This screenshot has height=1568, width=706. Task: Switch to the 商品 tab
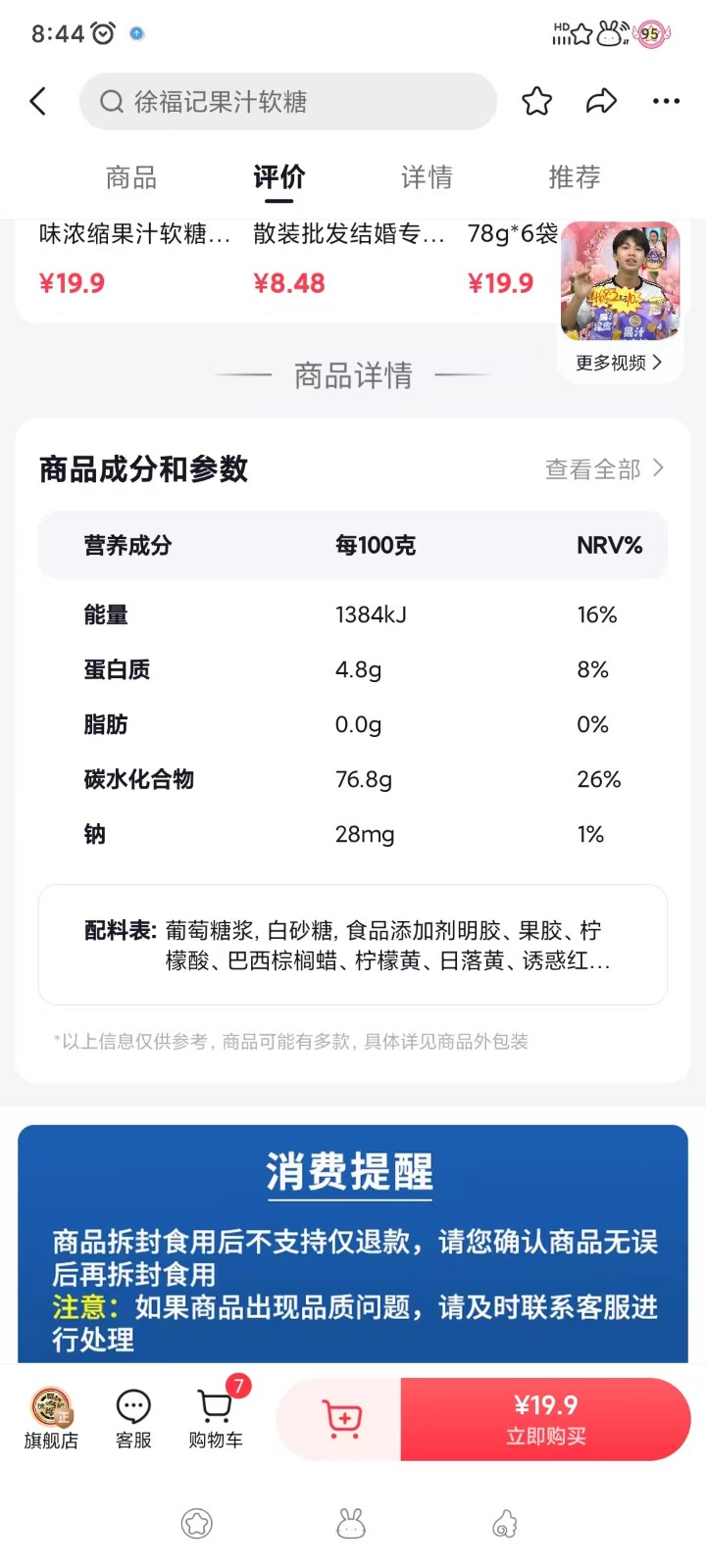pyautogui.click(x=131, y=177)
